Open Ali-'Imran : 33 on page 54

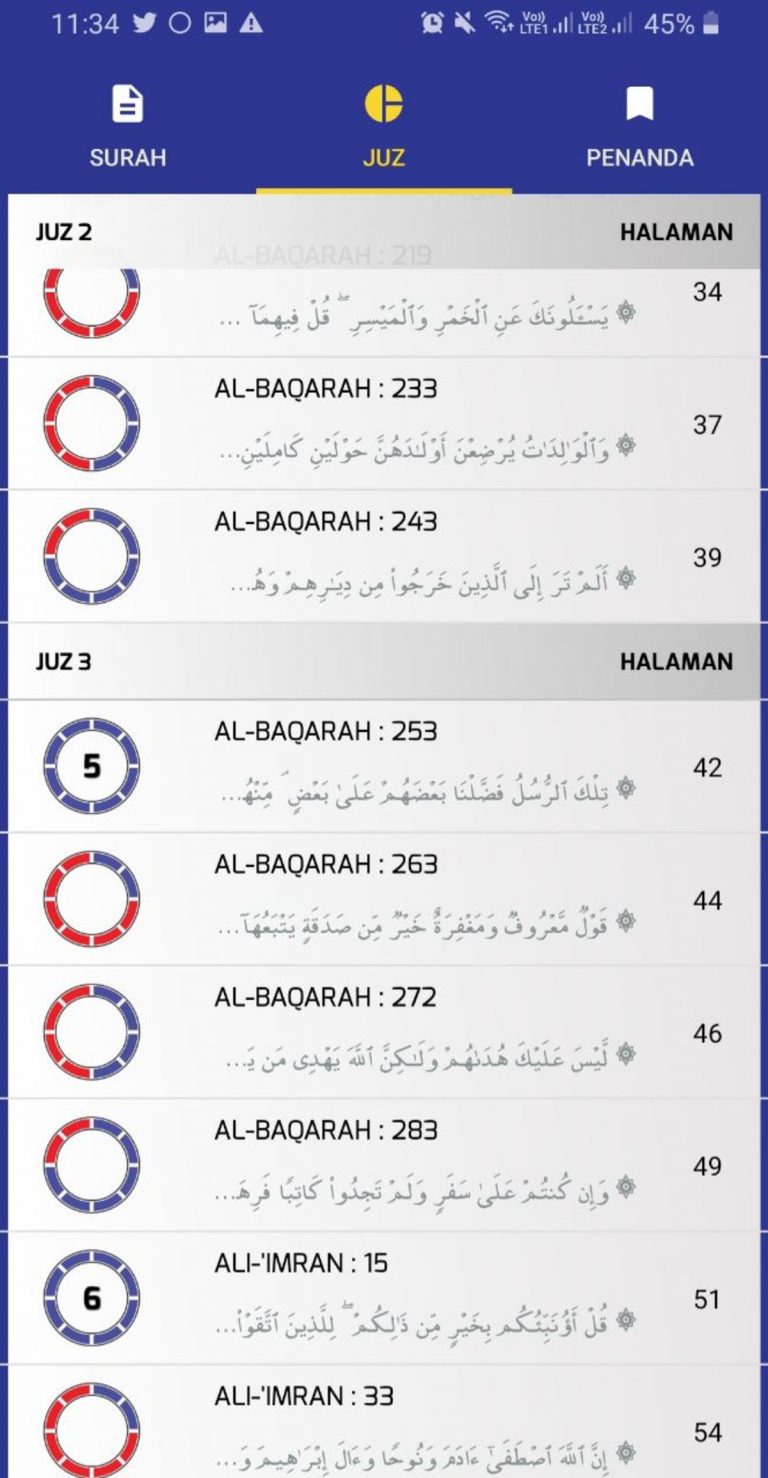tap(384, 1422)
